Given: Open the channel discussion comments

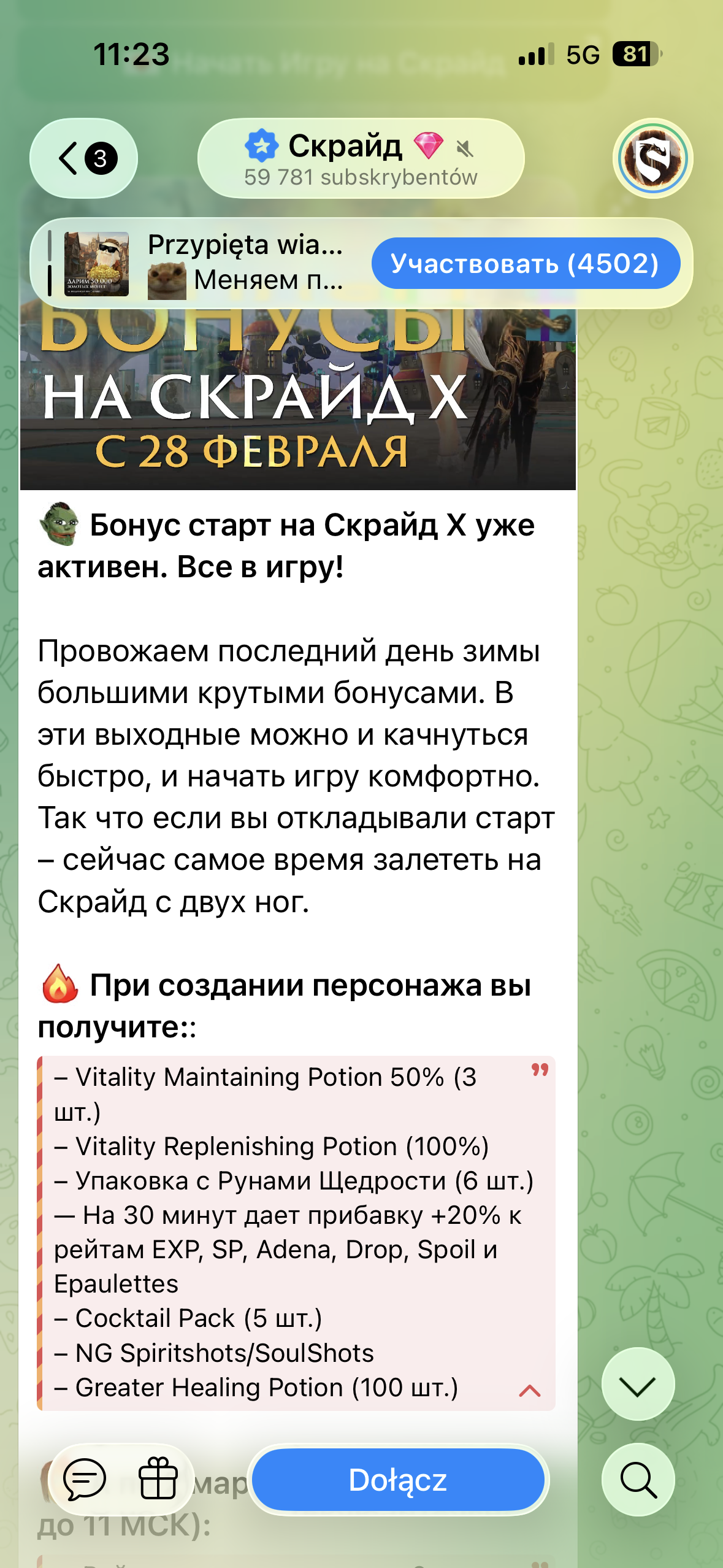Looking at the screenshot, I should pyautogui.click(x=85, y=1480).
